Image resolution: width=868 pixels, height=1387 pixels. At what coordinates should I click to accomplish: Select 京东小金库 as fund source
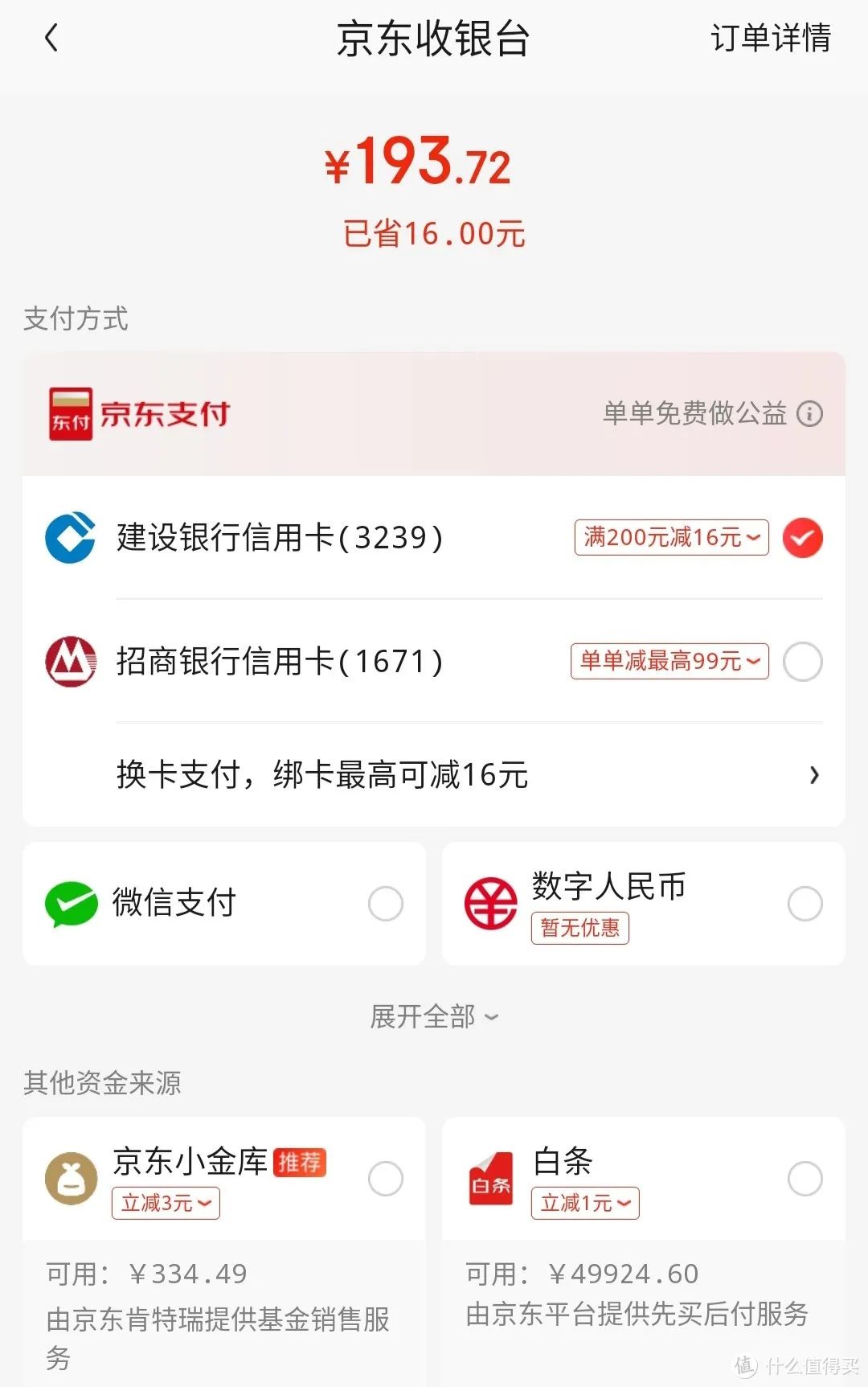pyautogui.click(x=385, y=1179)
